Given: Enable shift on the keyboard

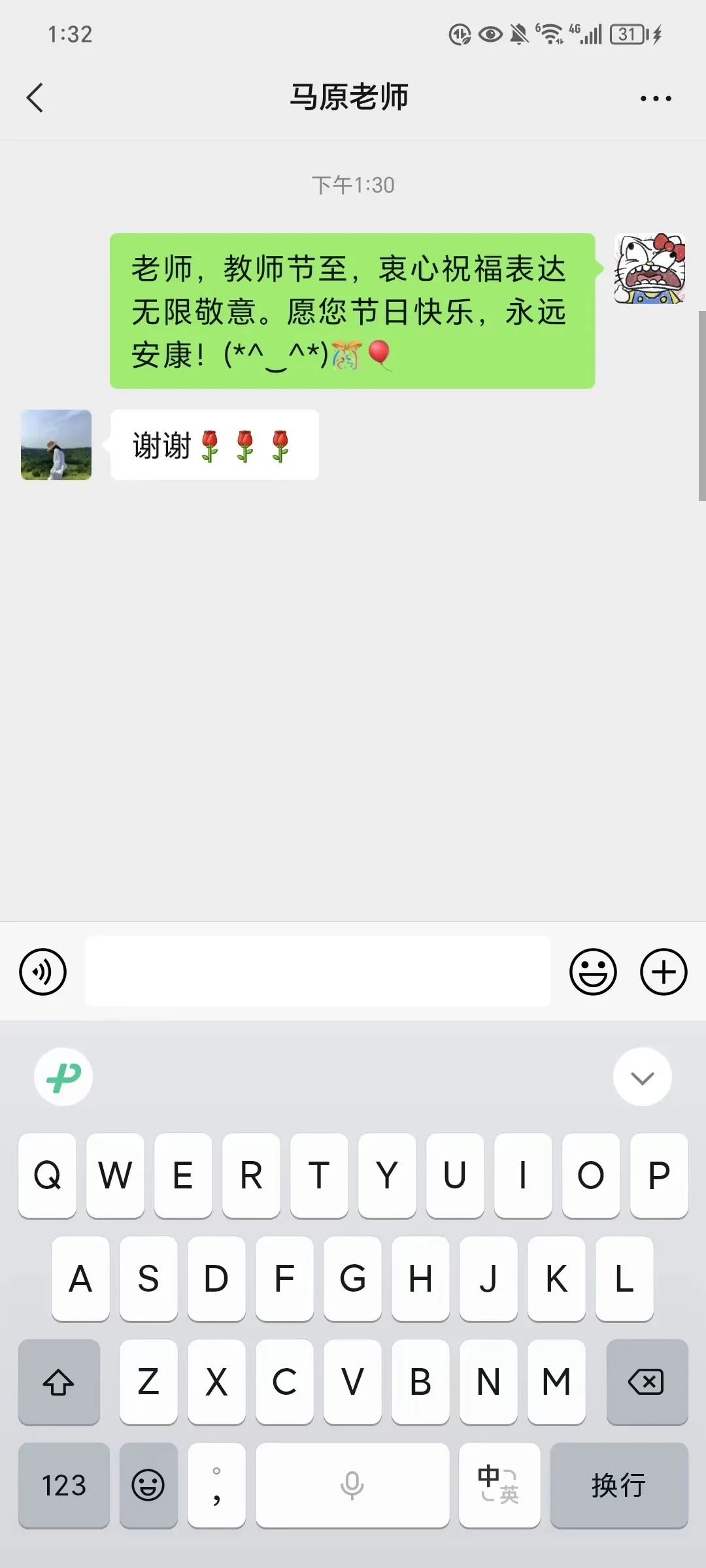Looking at the screenshot, I should tap(59, 1382).
